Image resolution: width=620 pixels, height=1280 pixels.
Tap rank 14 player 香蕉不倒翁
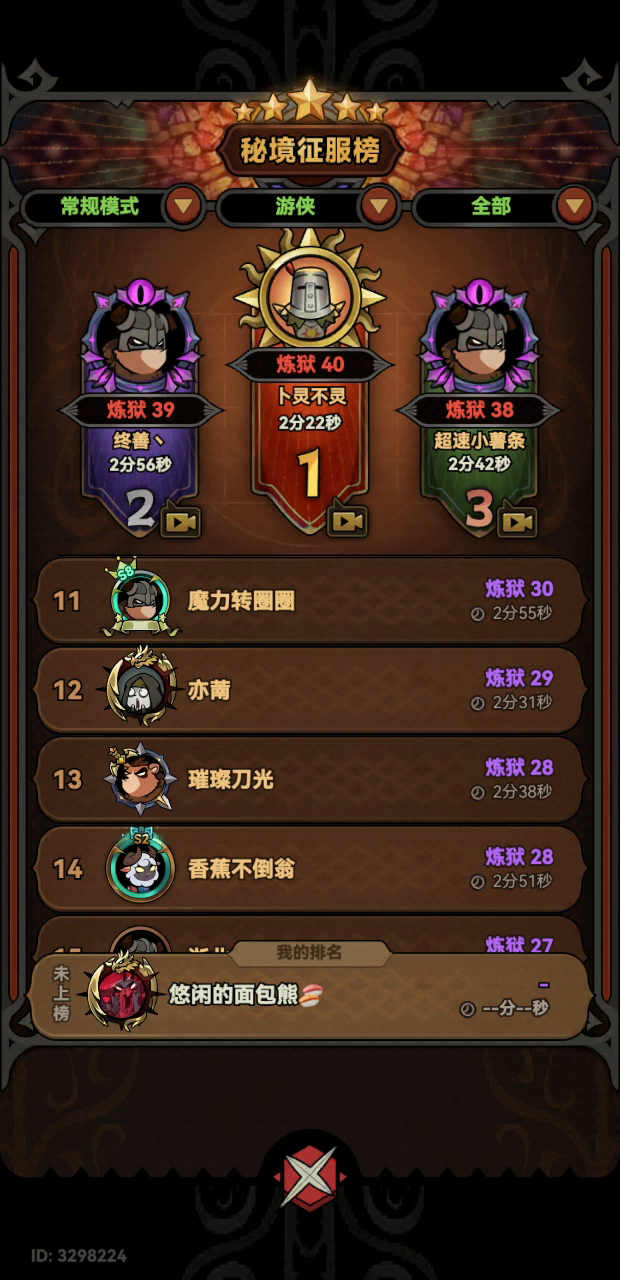tap(310, 868)
